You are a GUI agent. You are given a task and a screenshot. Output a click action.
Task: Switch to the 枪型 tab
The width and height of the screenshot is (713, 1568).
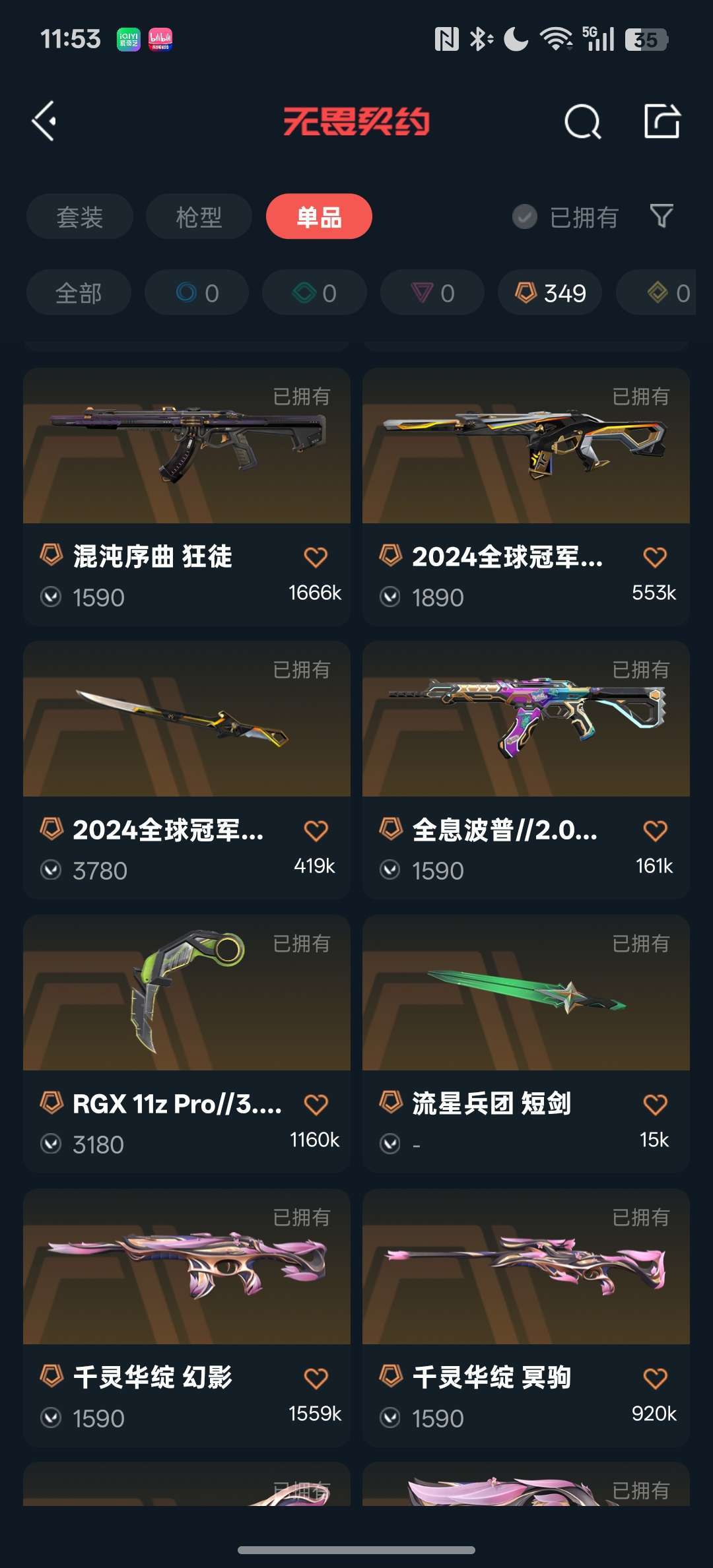199,216
